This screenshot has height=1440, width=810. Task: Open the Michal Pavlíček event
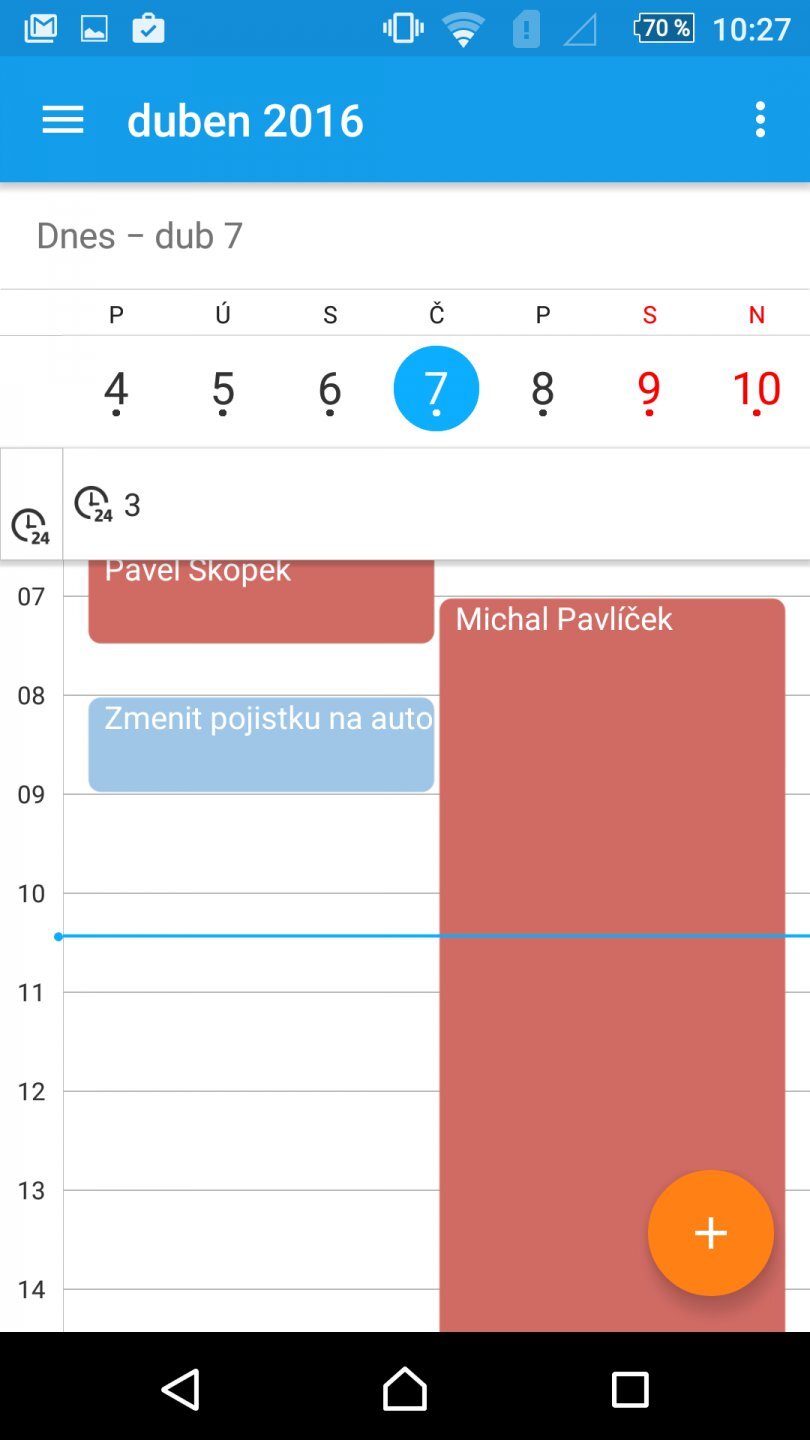[610, 900]
